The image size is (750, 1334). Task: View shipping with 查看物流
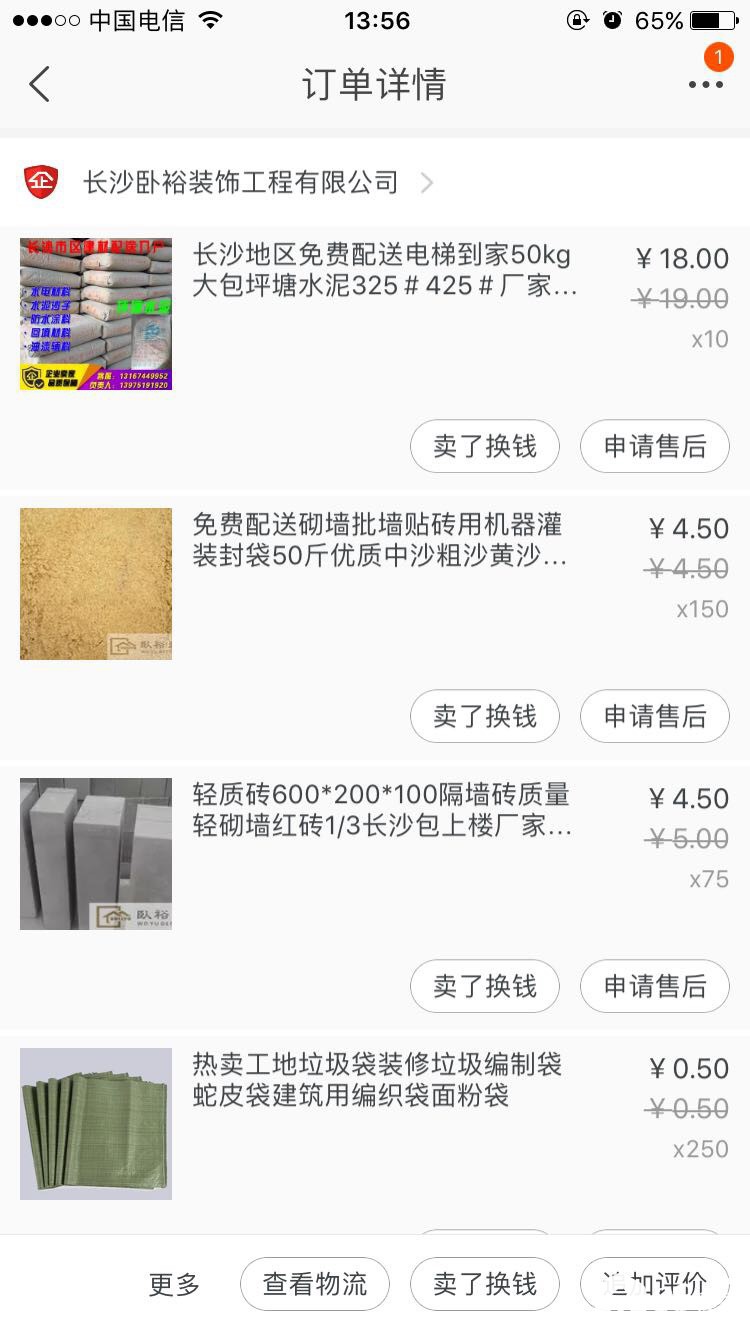pos(315,1285)
